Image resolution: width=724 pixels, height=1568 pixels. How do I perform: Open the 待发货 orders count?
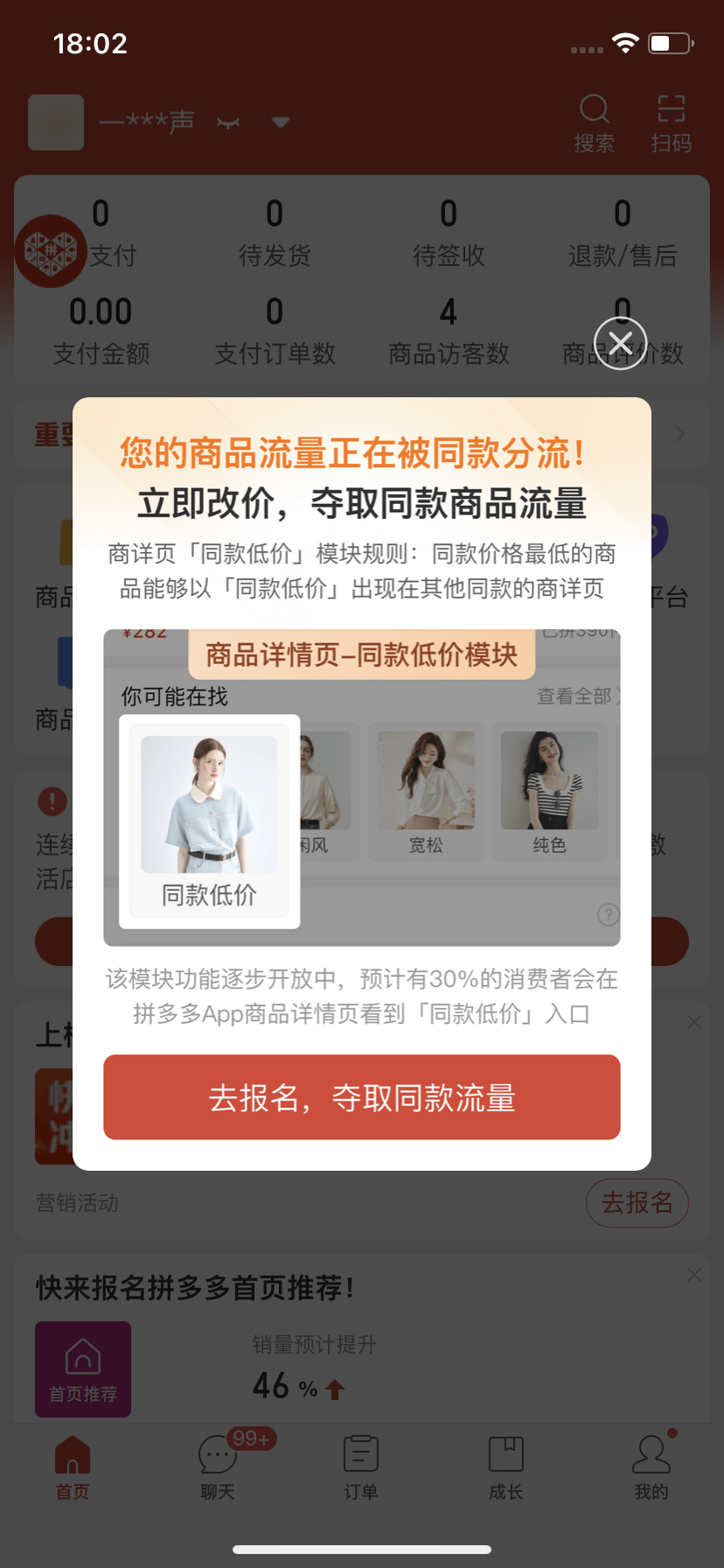(x=275, y=232)
